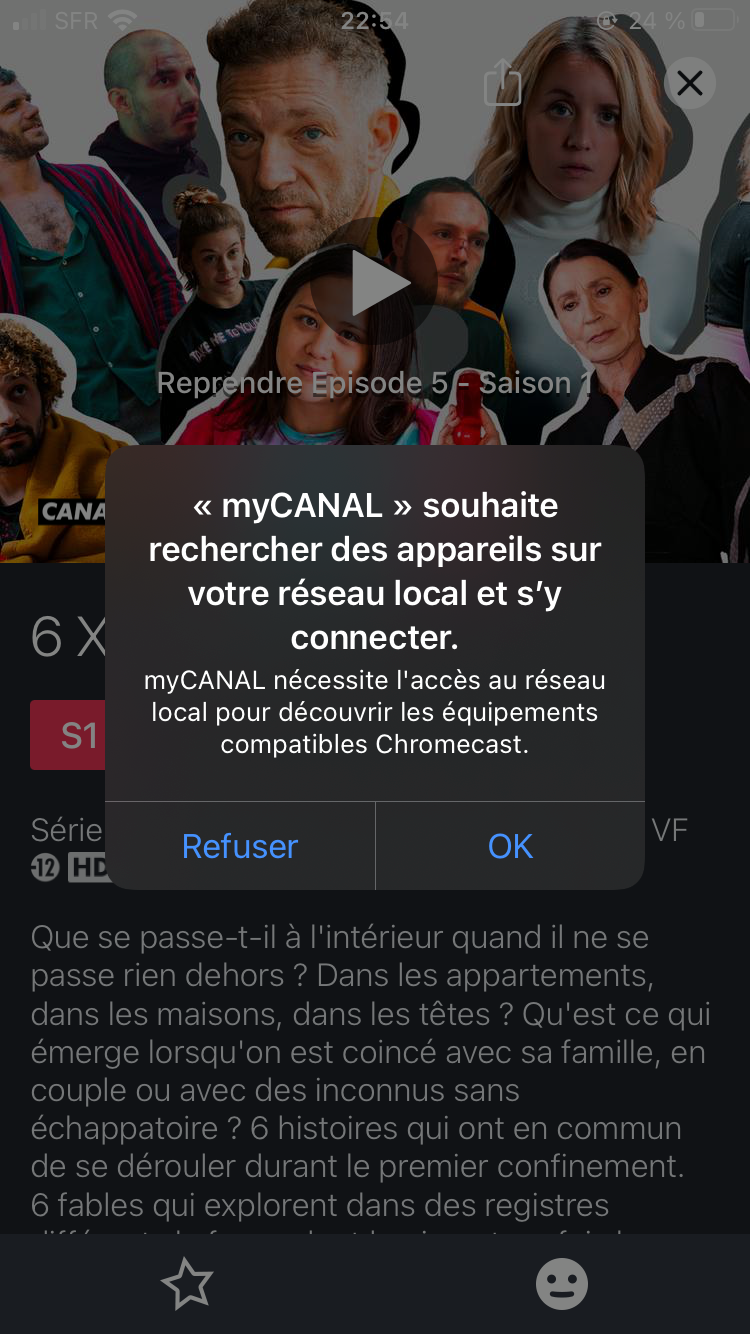750x1334 pixels.
Task: Share this series
Action: pyautogui.click(x=503, y=82)
